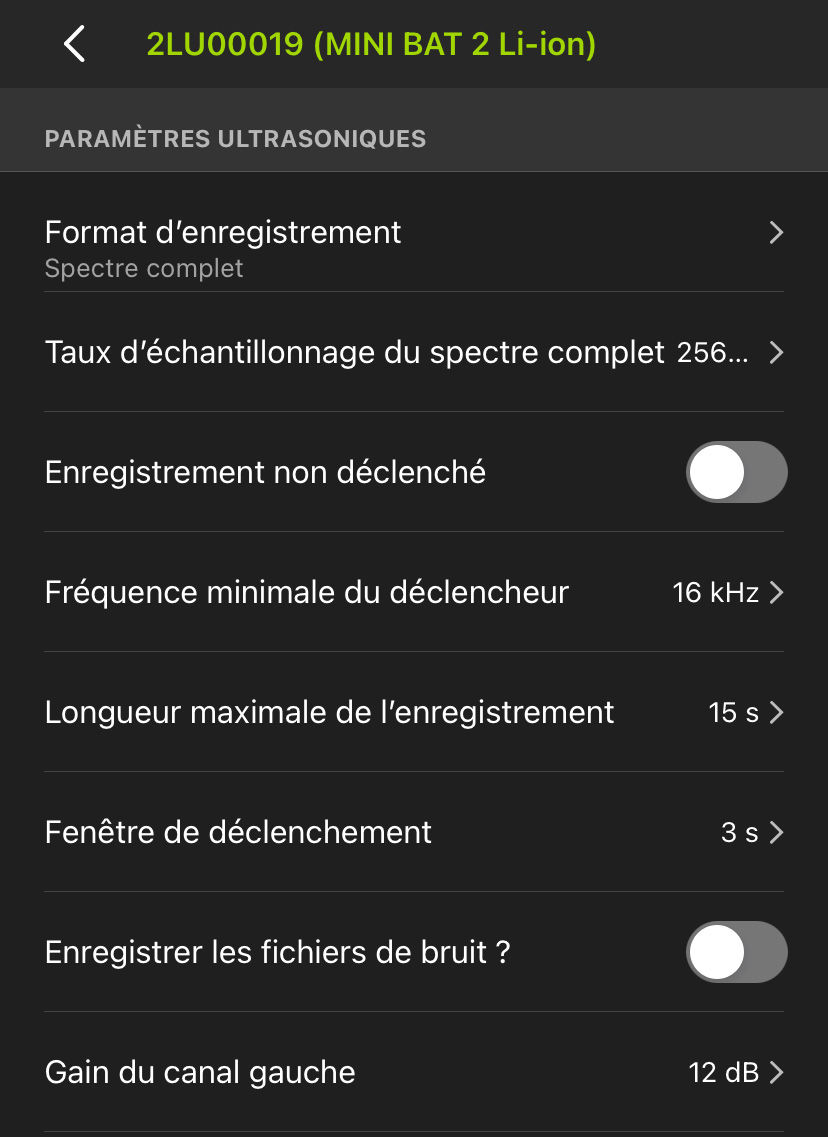Tap the Fenêtre de déclenchement arrow icon
Viewport: 828px width, 1137px height.
tap(776, 832)
